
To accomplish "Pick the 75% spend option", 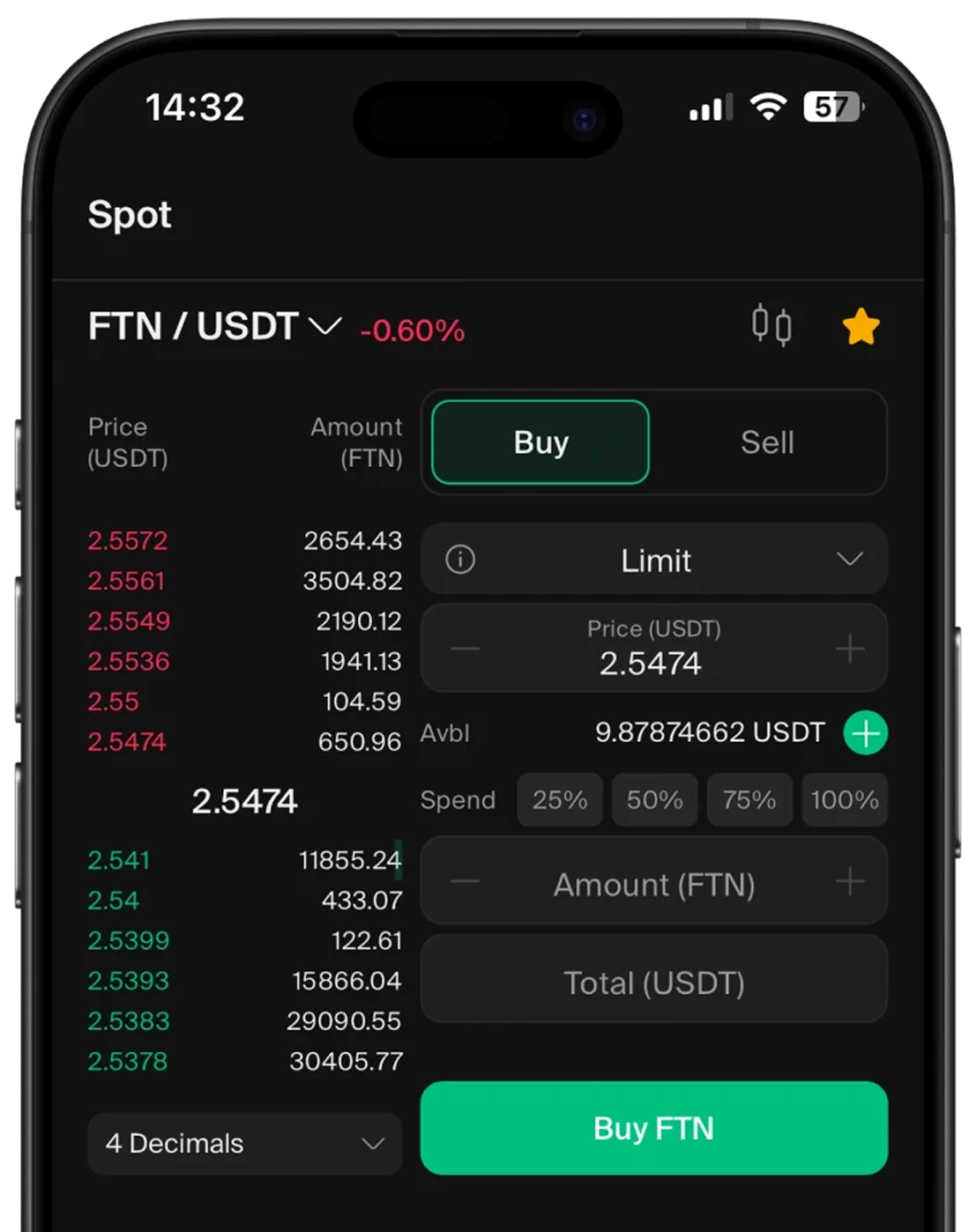I will click(x=749, y=800).
